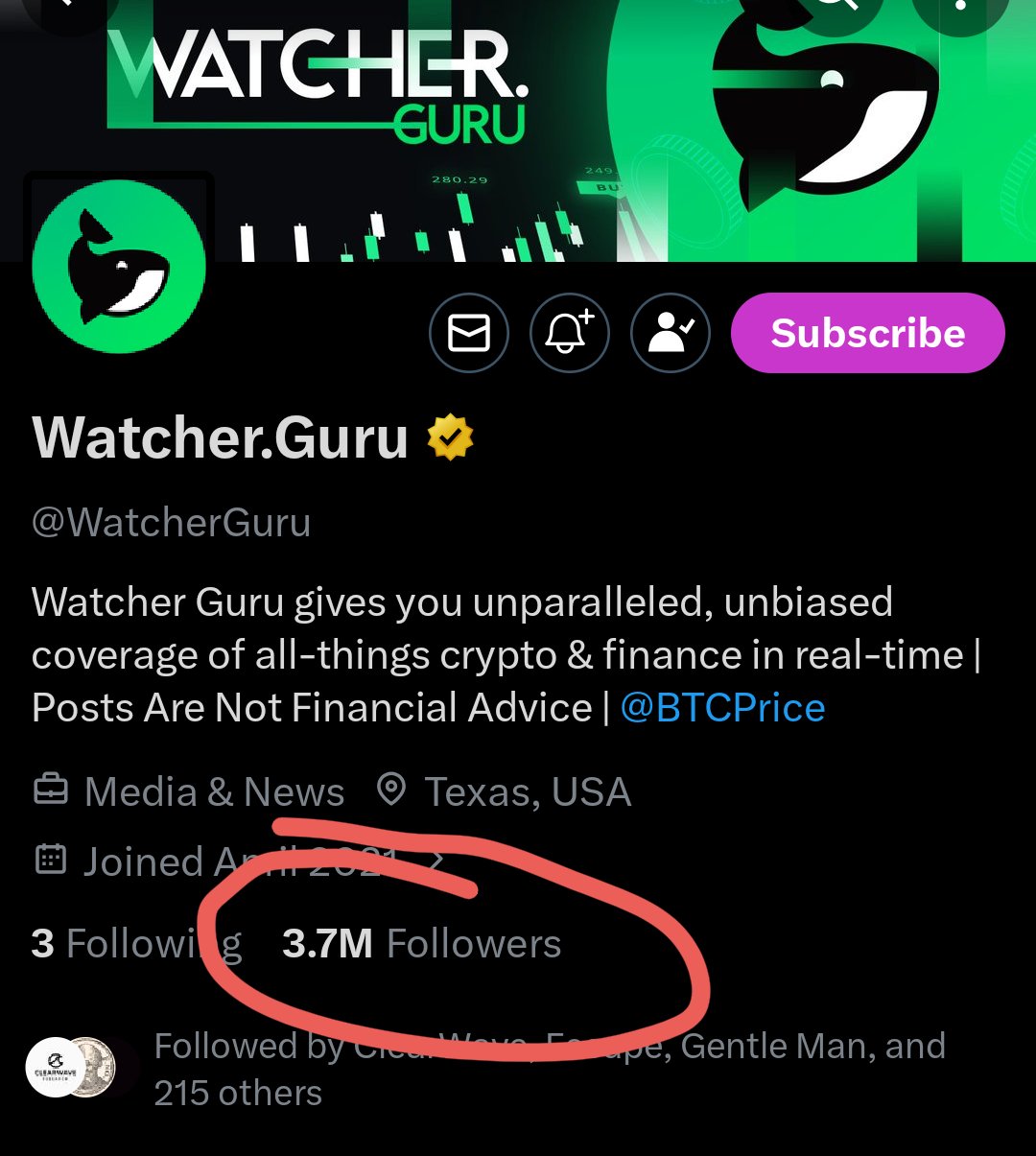The width and height of the screenshot is (1036, 1156).
Task: Send a direct message to Watcher.Guru
Action: [468, 333]
